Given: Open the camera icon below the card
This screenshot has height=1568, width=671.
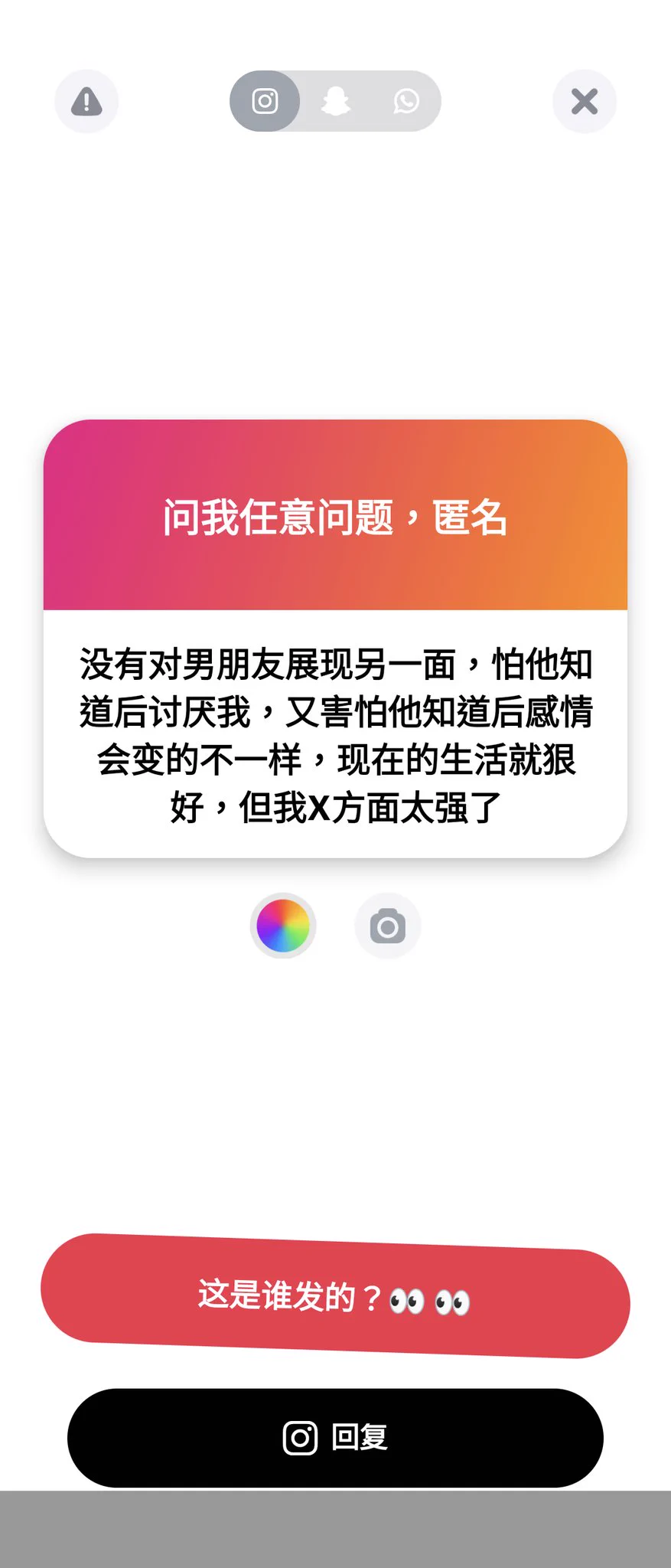Looking at the screenshot, I should coord(387,926).
